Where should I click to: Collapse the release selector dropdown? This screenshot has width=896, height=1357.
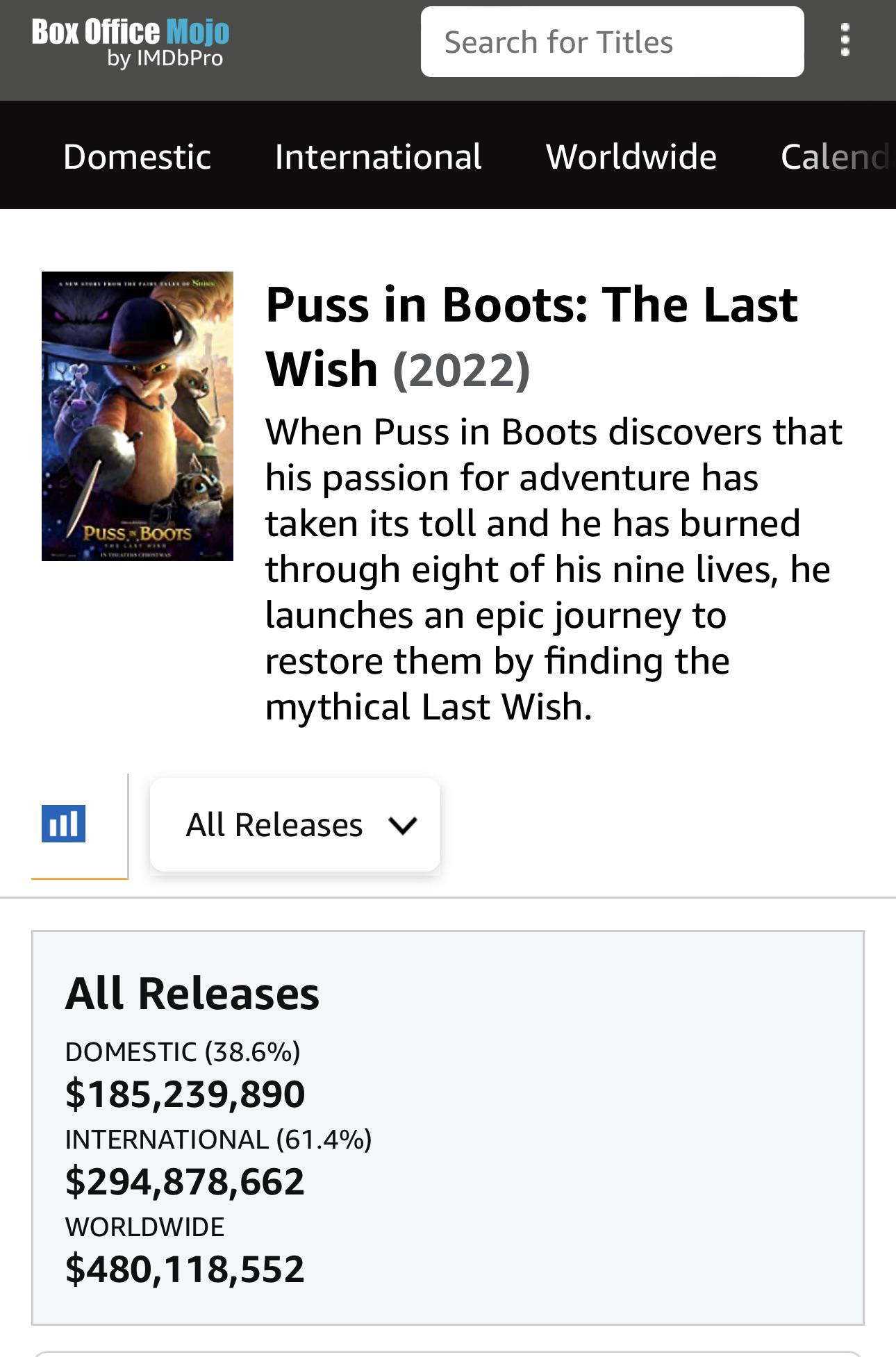pos(294,824)
